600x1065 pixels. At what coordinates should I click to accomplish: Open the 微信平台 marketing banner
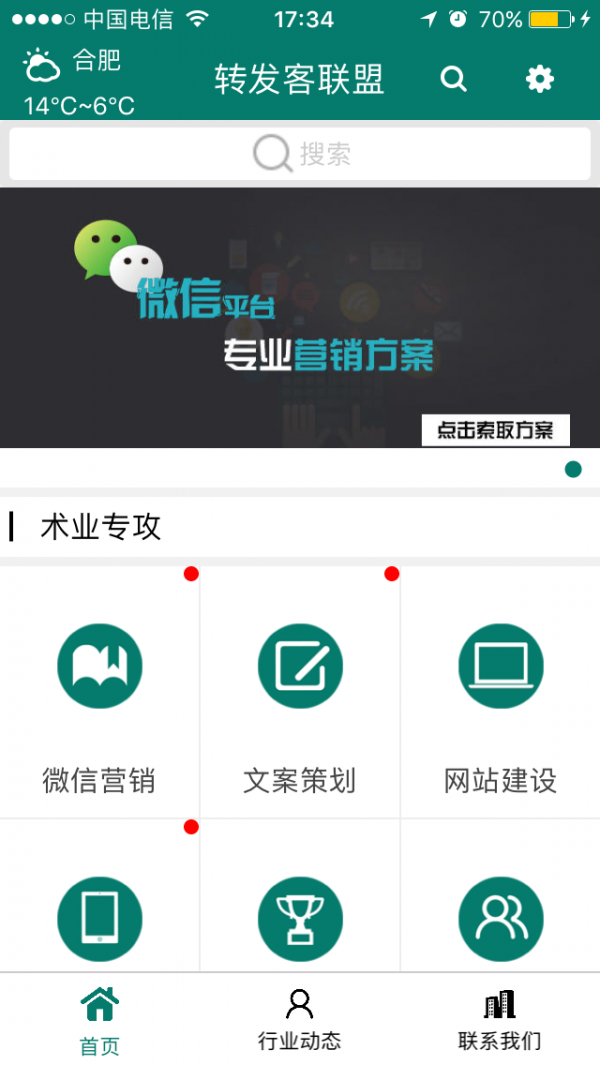tap(300, 318)
